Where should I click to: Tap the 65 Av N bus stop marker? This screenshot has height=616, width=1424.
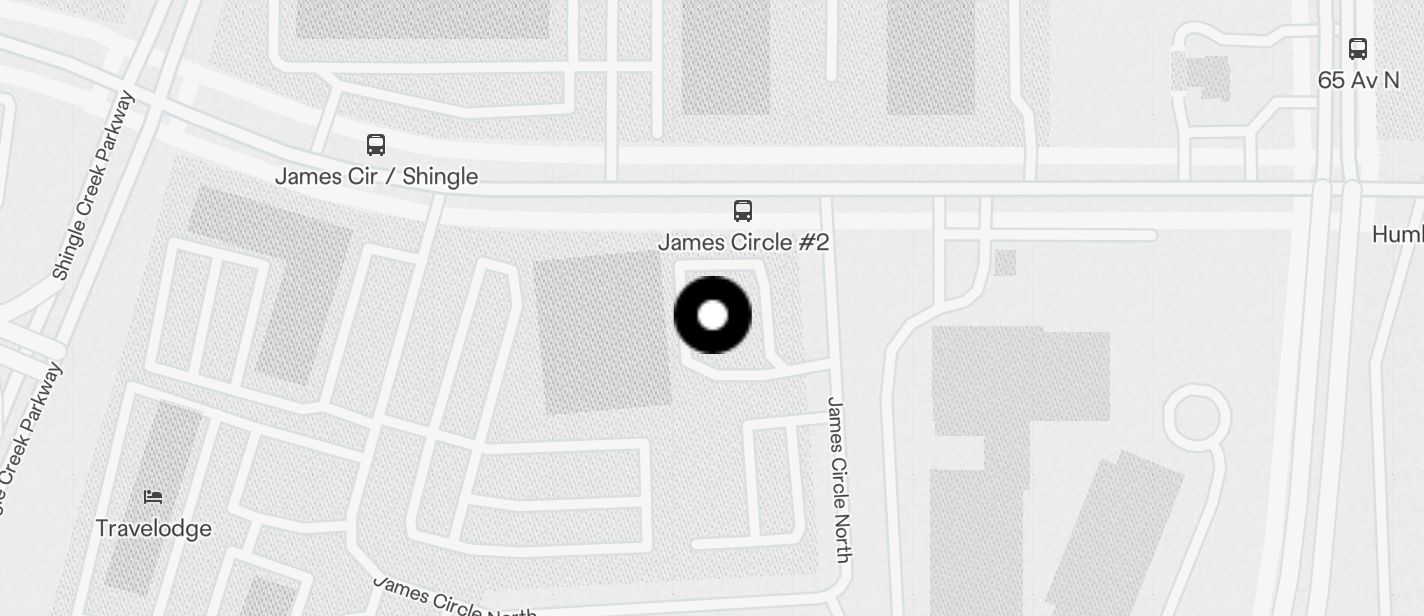(x=1358, y=49)
